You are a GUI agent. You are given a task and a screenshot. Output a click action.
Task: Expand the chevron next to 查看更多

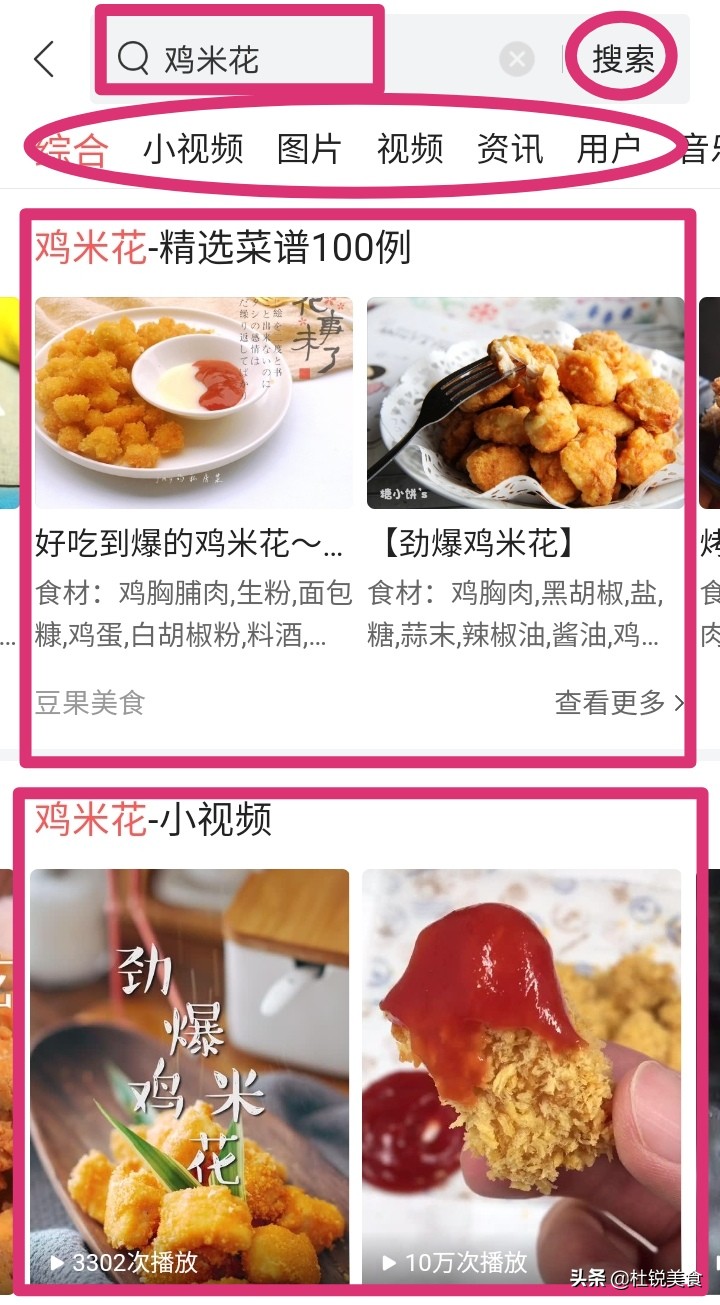pos(678,703)
